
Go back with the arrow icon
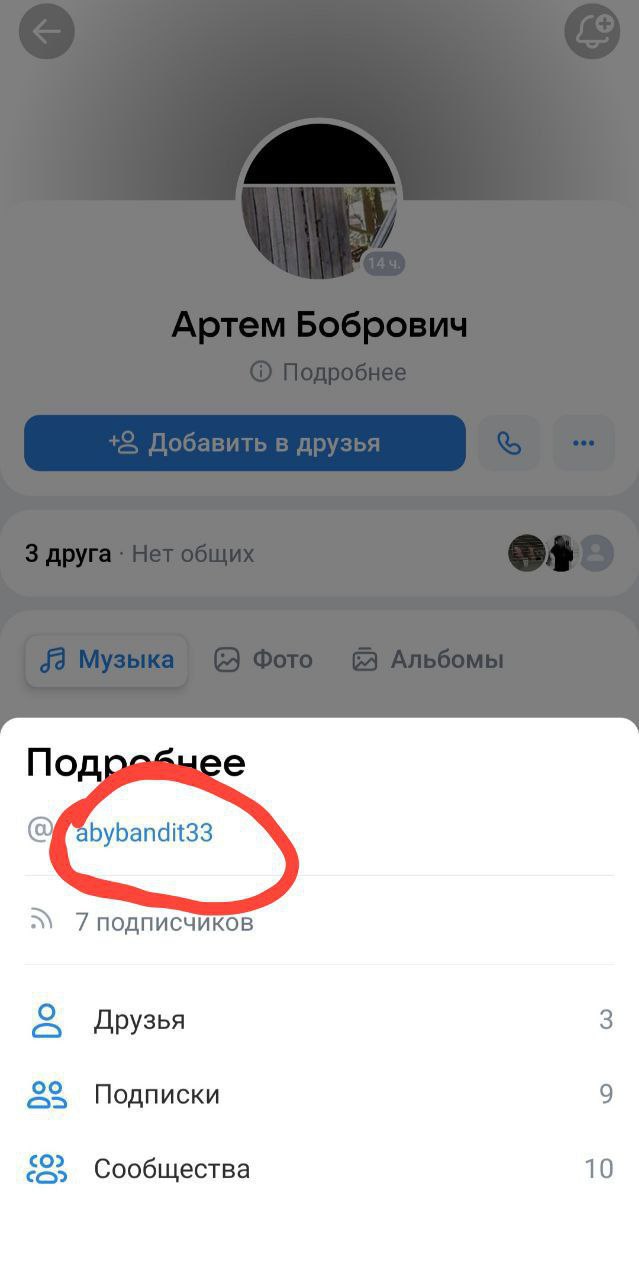point(46,32)
